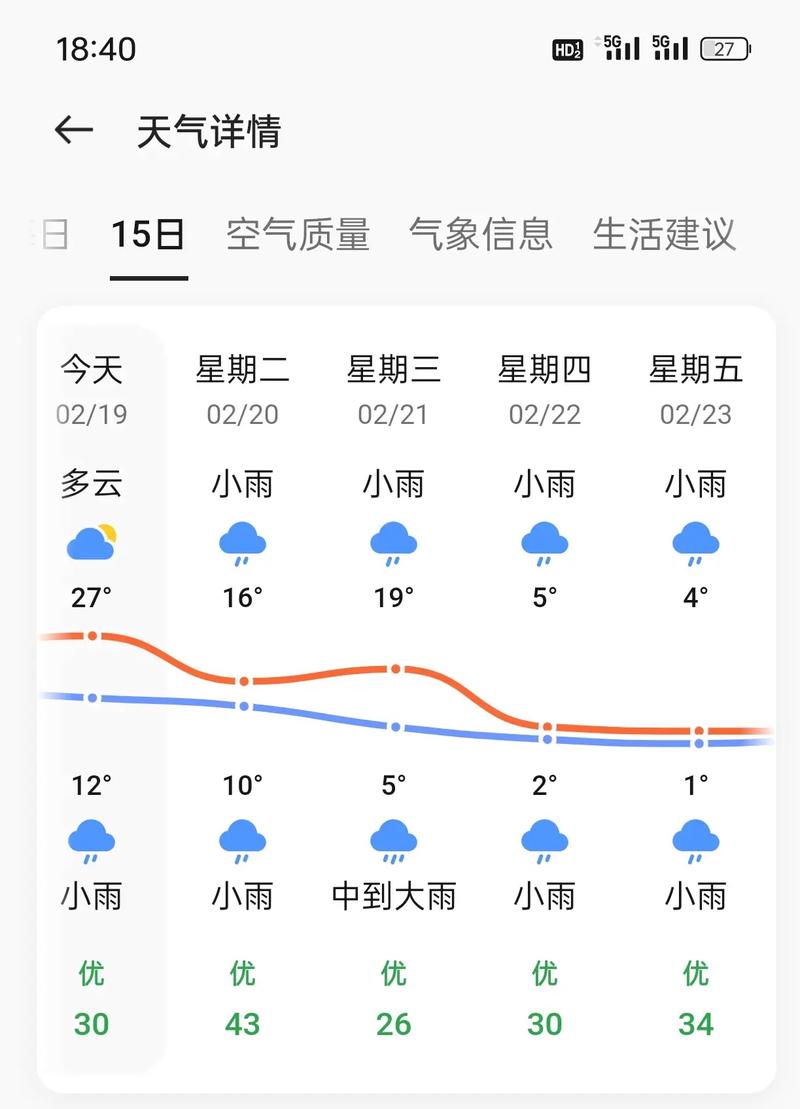This screenshot has height=1109, width=800.
Task: Select the 星期四 02/22 column header
Action: coord(543,390)
